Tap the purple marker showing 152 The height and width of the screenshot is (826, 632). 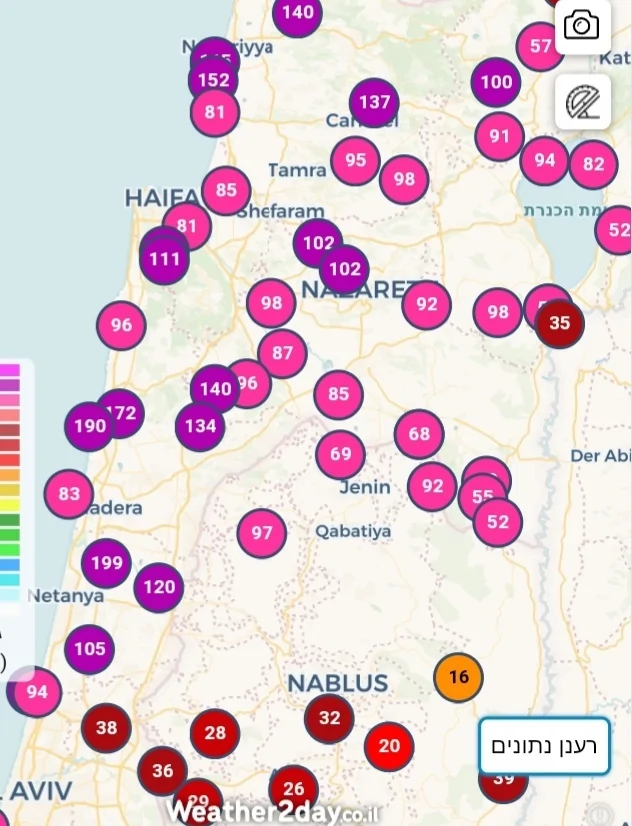(x=213, y=81)
